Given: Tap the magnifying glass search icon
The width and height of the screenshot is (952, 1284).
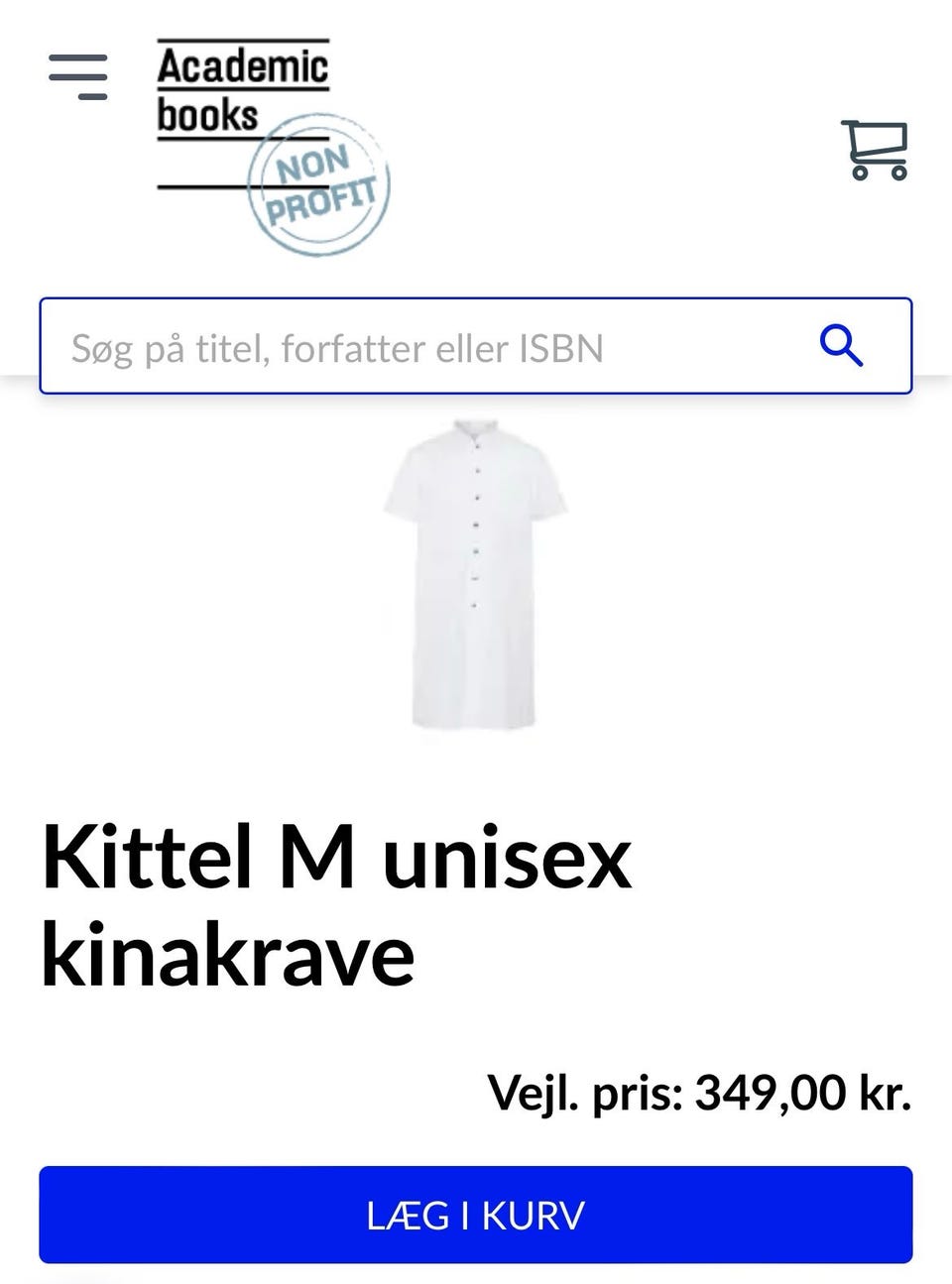Looking at the screenshot, I should (841, 346).
